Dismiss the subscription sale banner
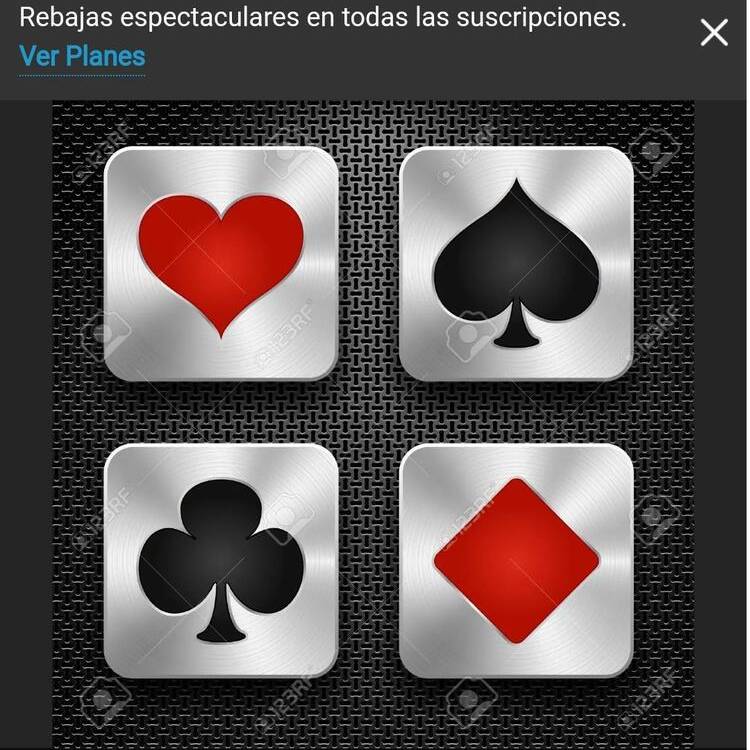 click(x=714, y=33)
